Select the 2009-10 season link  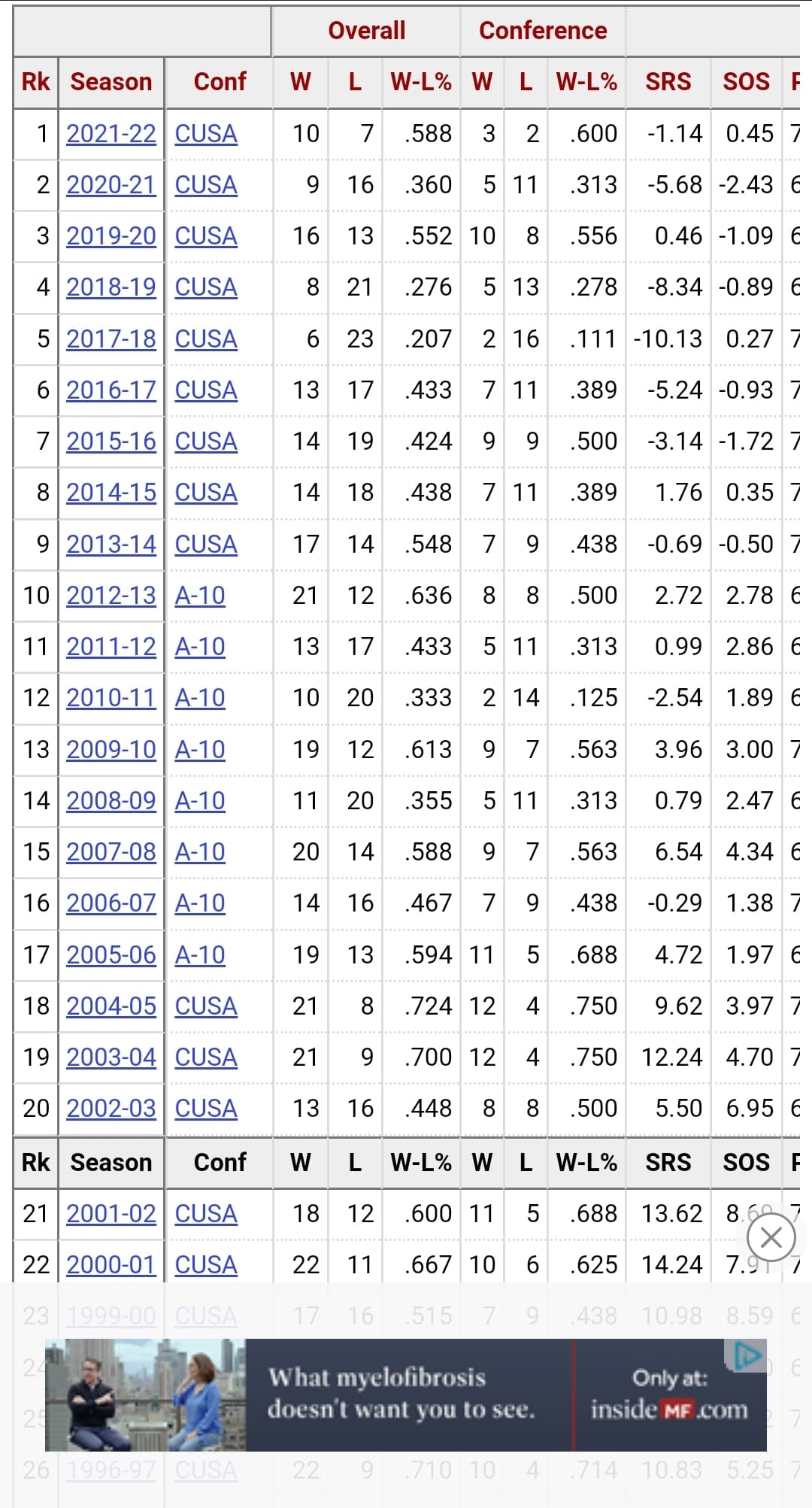(111, 750)
